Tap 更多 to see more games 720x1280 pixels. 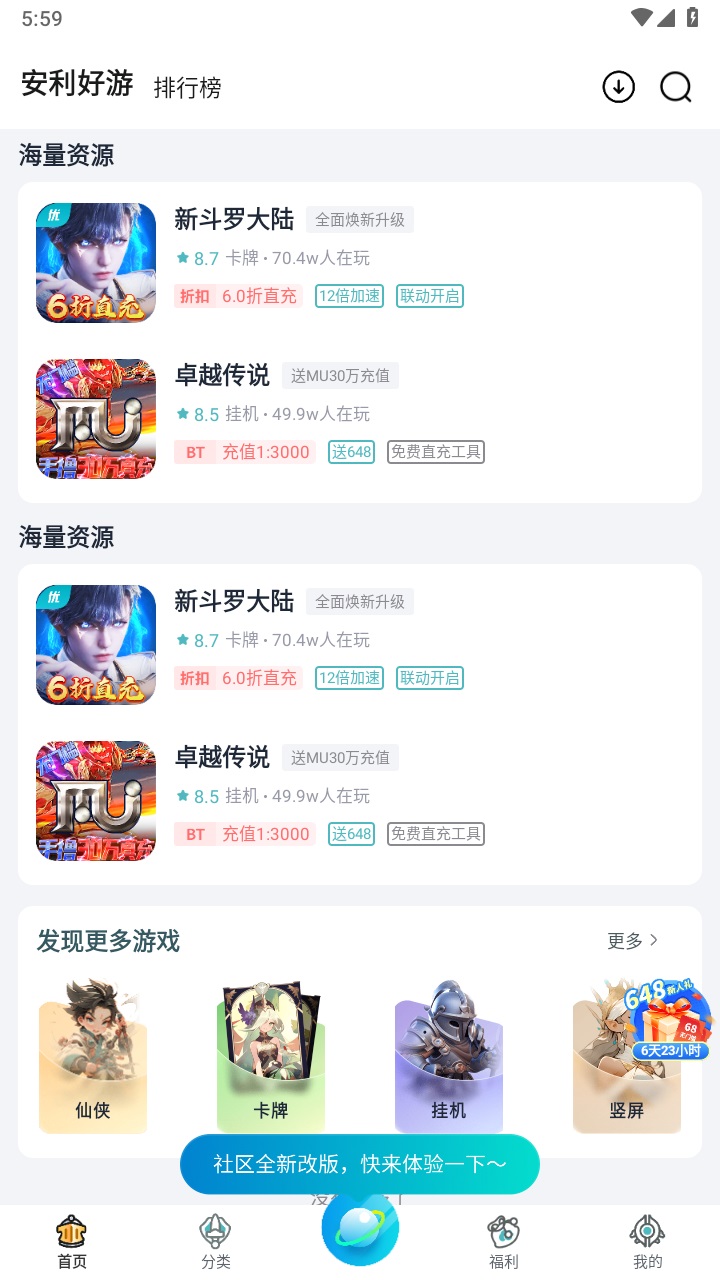coord(632,940)
